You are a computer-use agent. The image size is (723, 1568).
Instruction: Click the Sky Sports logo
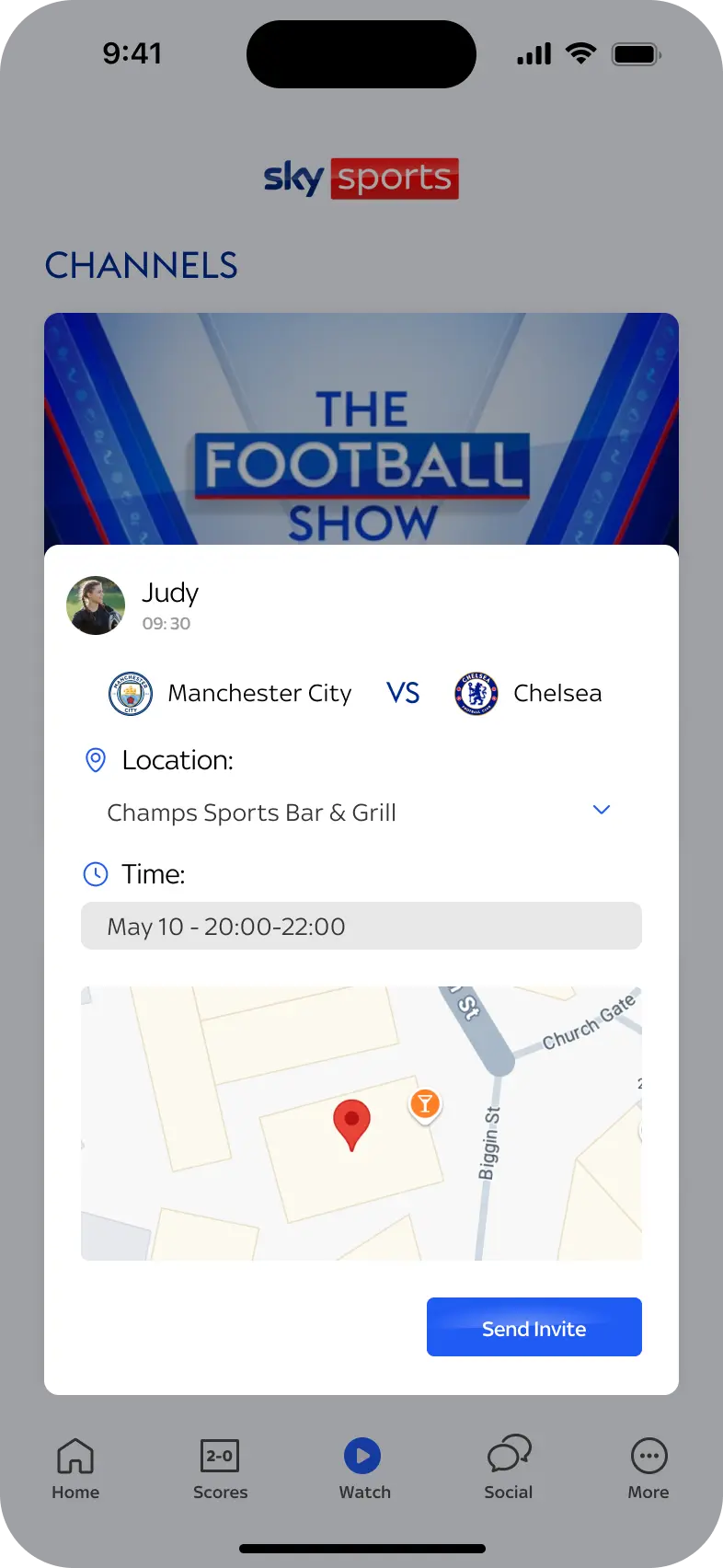tap(361, 177)
